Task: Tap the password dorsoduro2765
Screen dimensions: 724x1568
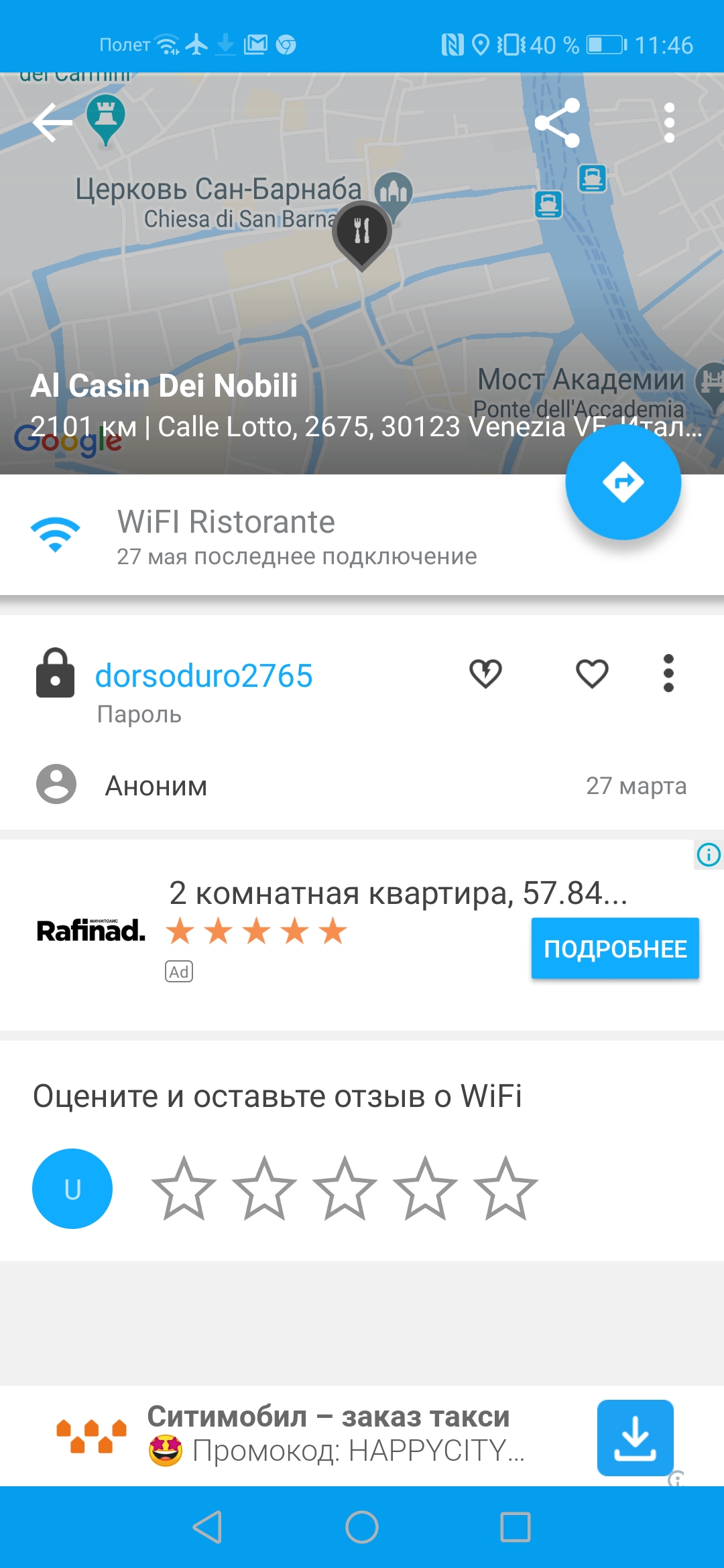Action: tap(204, 675)
